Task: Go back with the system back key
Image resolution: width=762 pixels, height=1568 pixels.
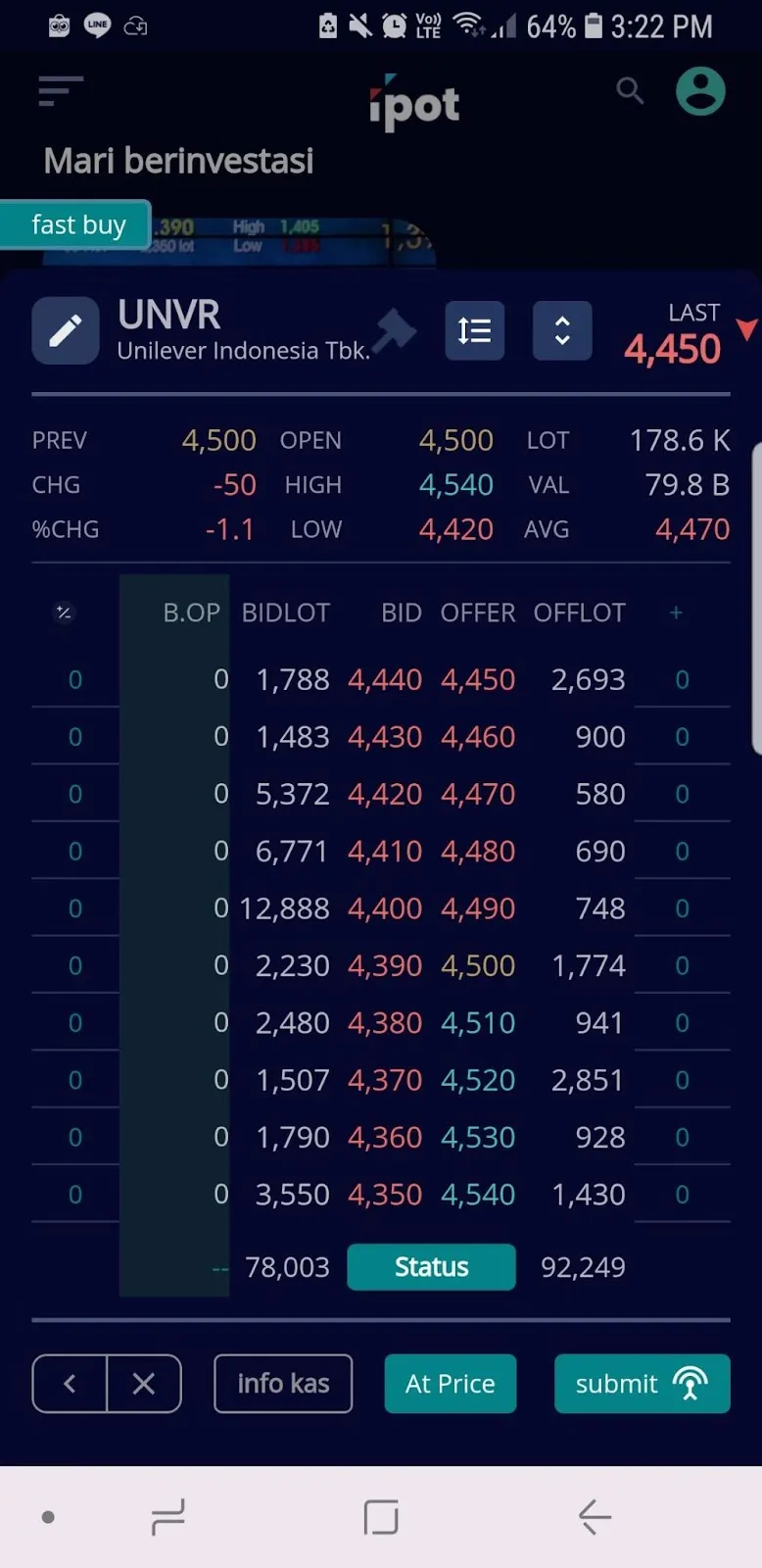Action: (595, 1517)
